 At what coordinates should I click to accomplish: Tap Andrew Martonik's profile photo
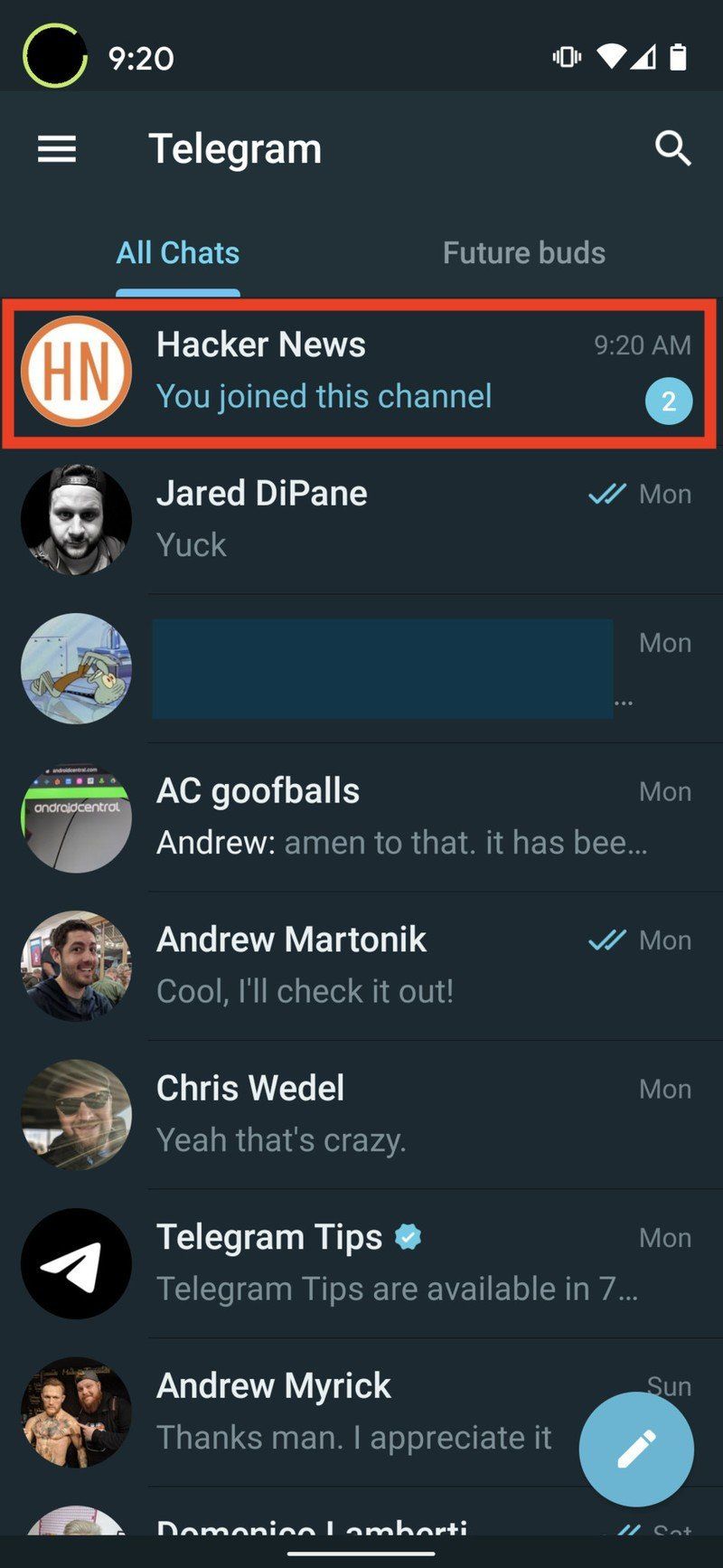click(x=76, y=966)
